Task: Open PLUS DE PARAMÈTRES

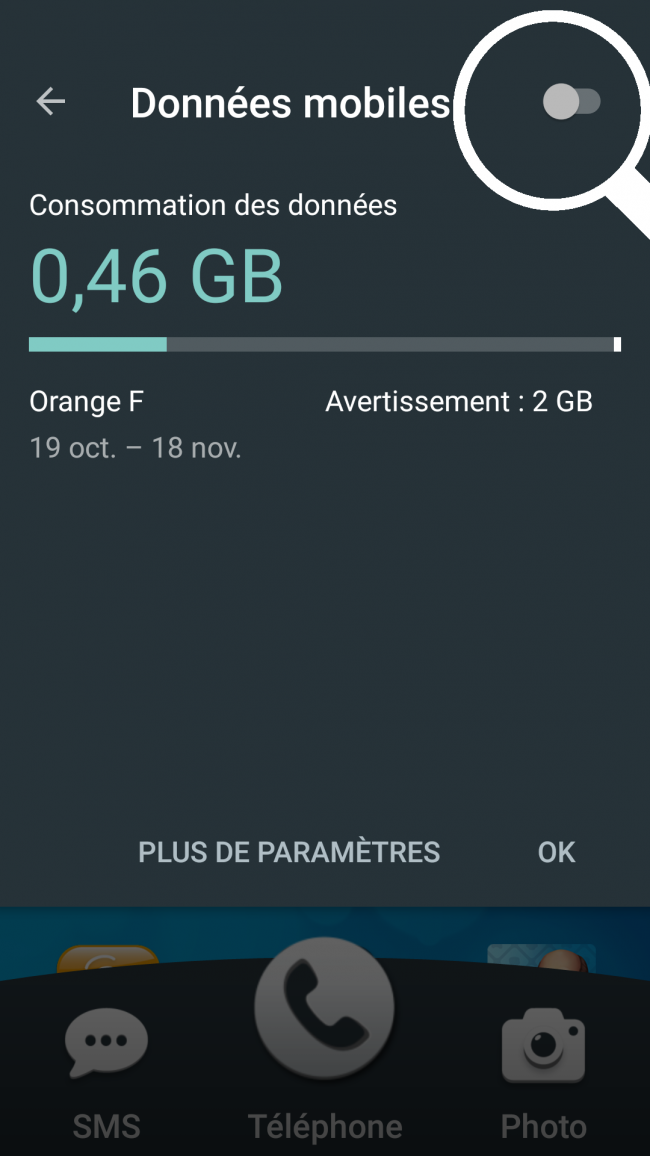Action: click(289, 852)
